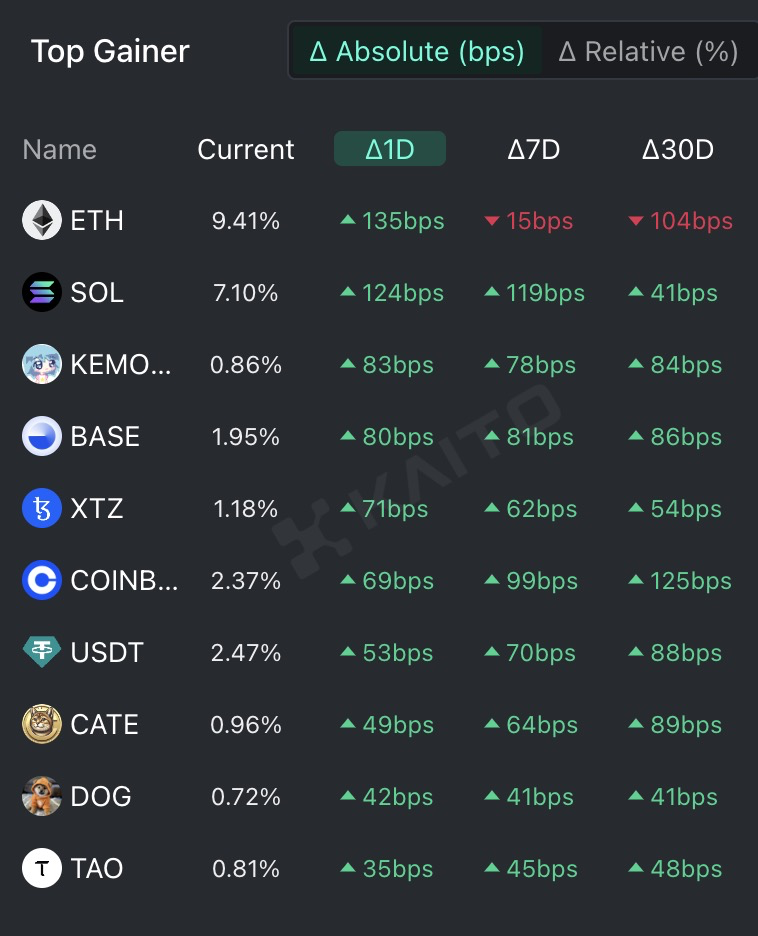This screenshot has height=936, width=758.
Task: Select the BASE token icon
Action: (40, 436)
